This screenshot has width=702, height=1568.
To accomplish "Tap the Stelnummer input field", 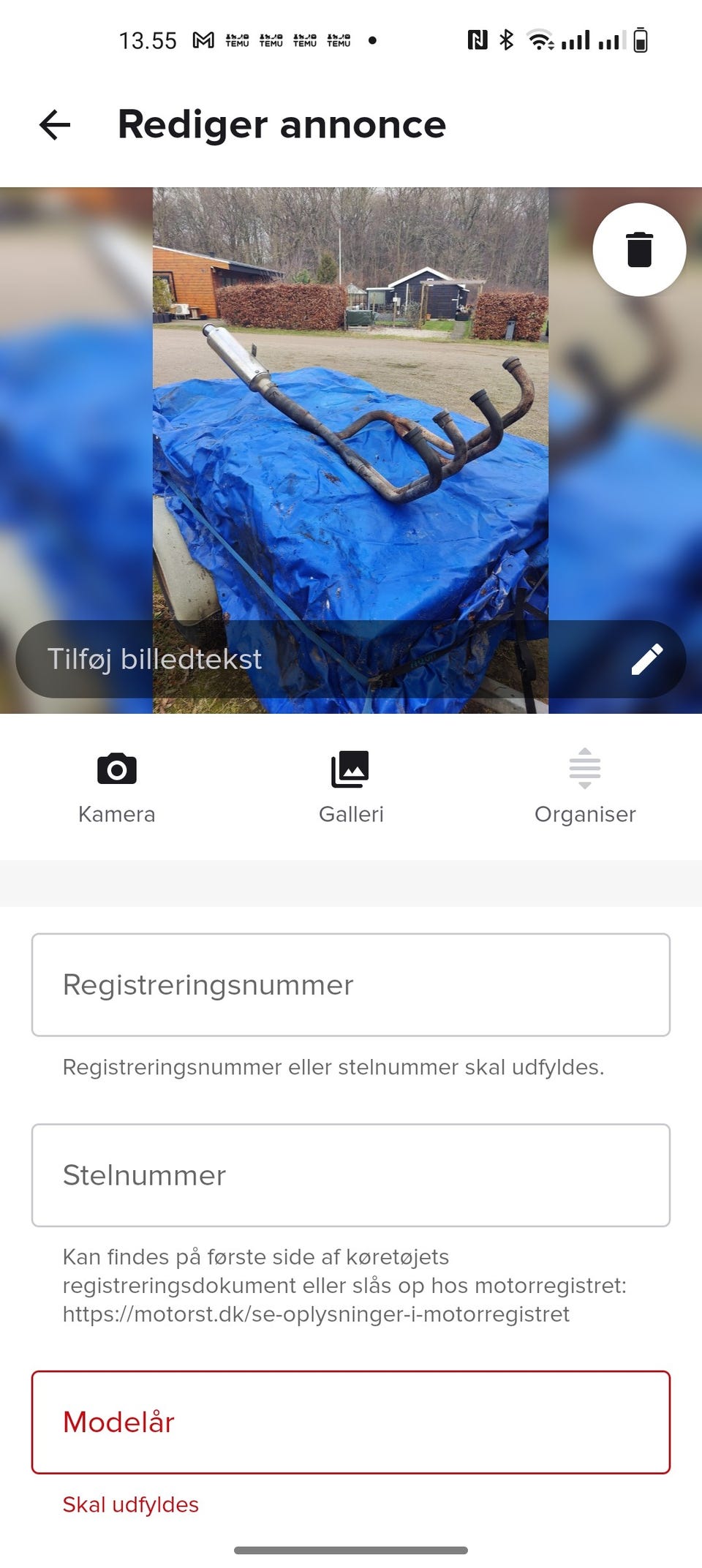I will [x=351, y=1175].
